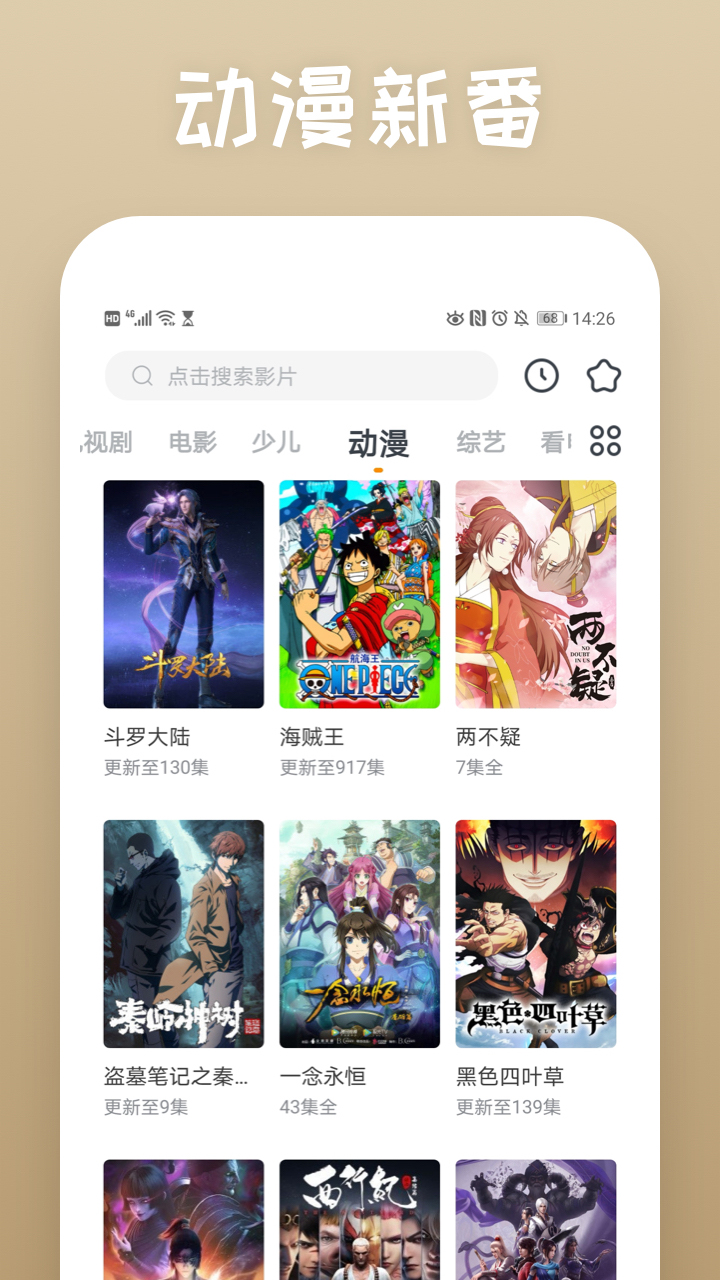The image size is (720, 1280).
Task: Open search history via the clock icon
Action: pyautogui.click(x=541, y=377)
